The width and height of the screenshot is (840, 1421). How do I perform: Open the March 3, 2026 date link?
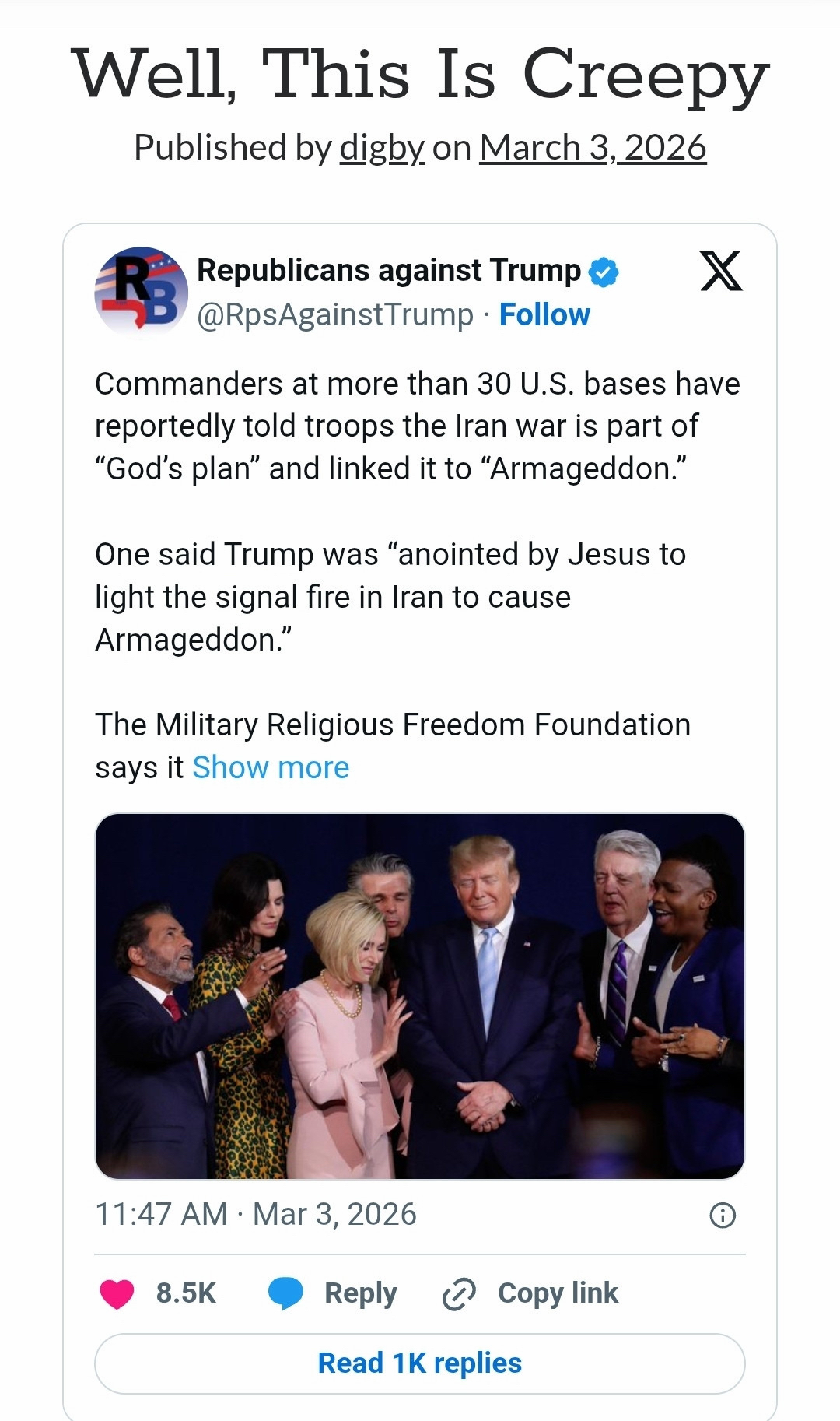(593, 148)
